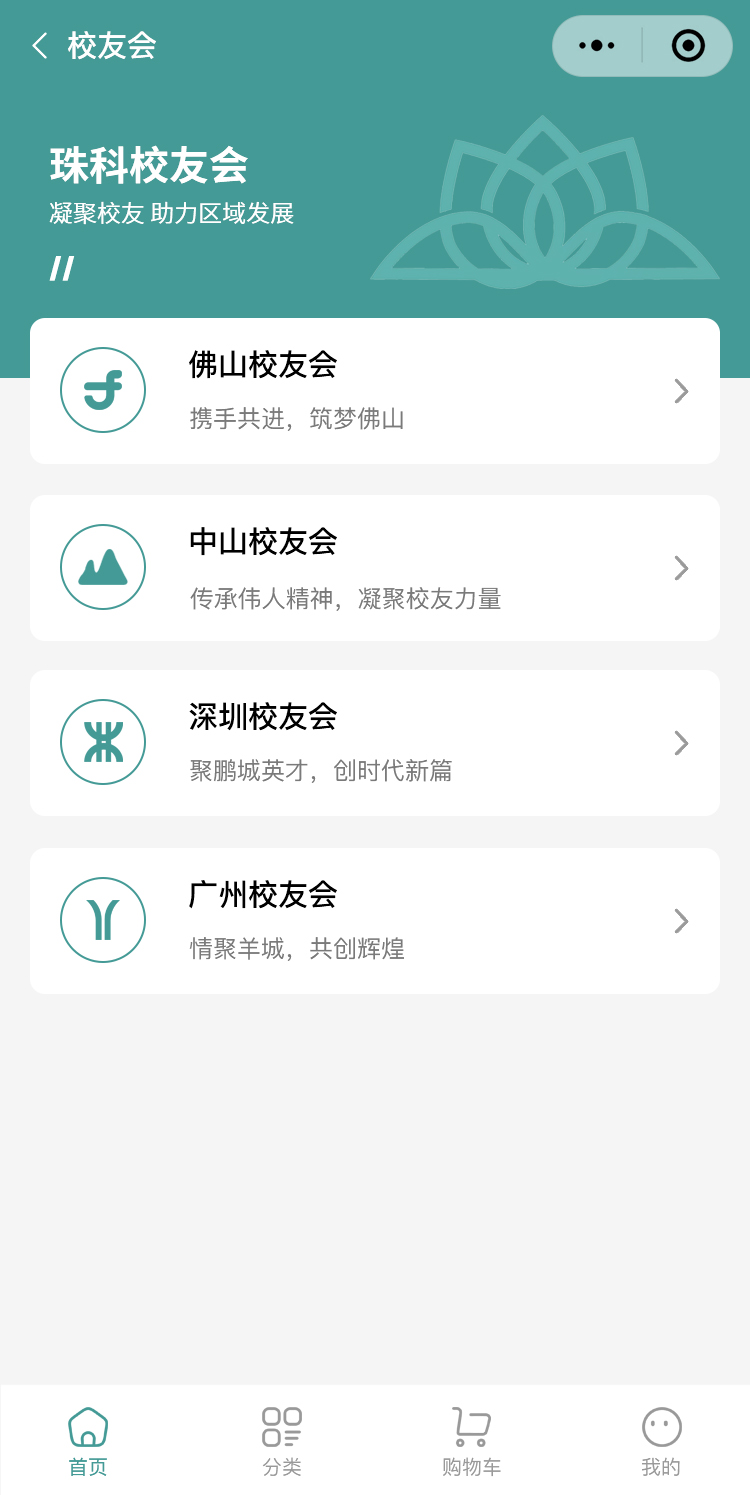
Task: Go back from the 校友会 page
Action: click(40, 46)
